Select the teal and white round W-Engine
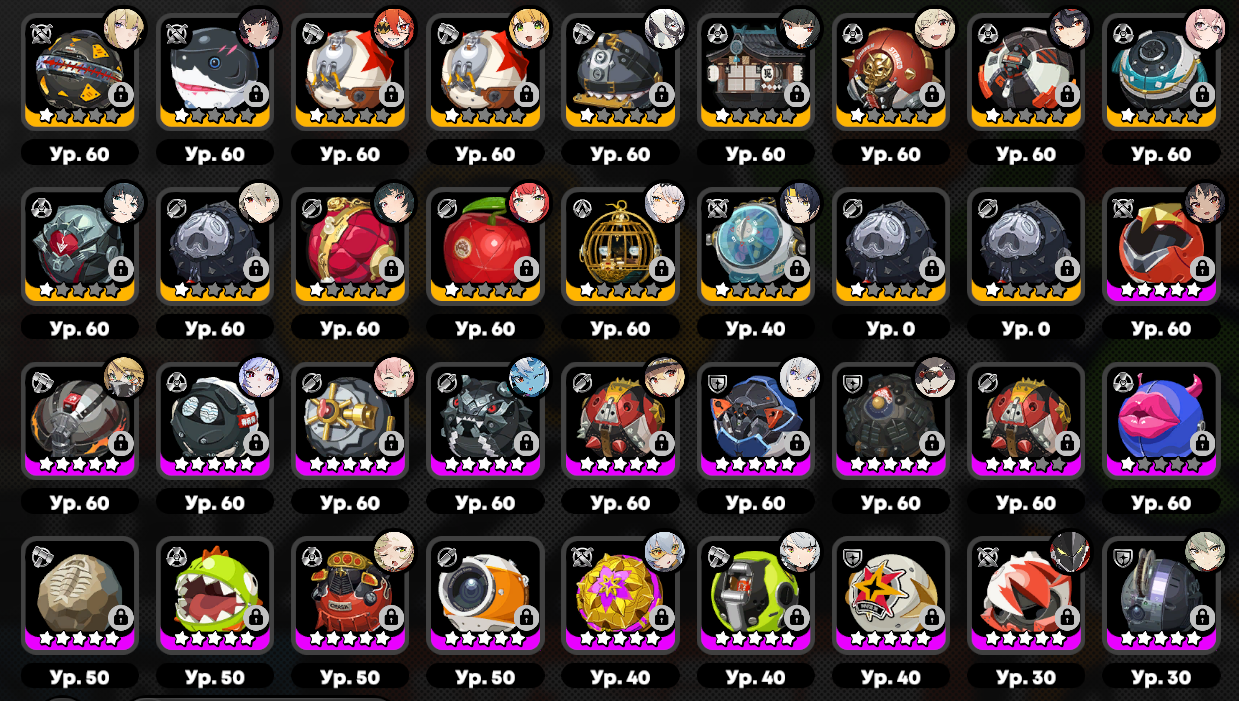Viewport: 1239px width, 701px height. [1160, 72]
